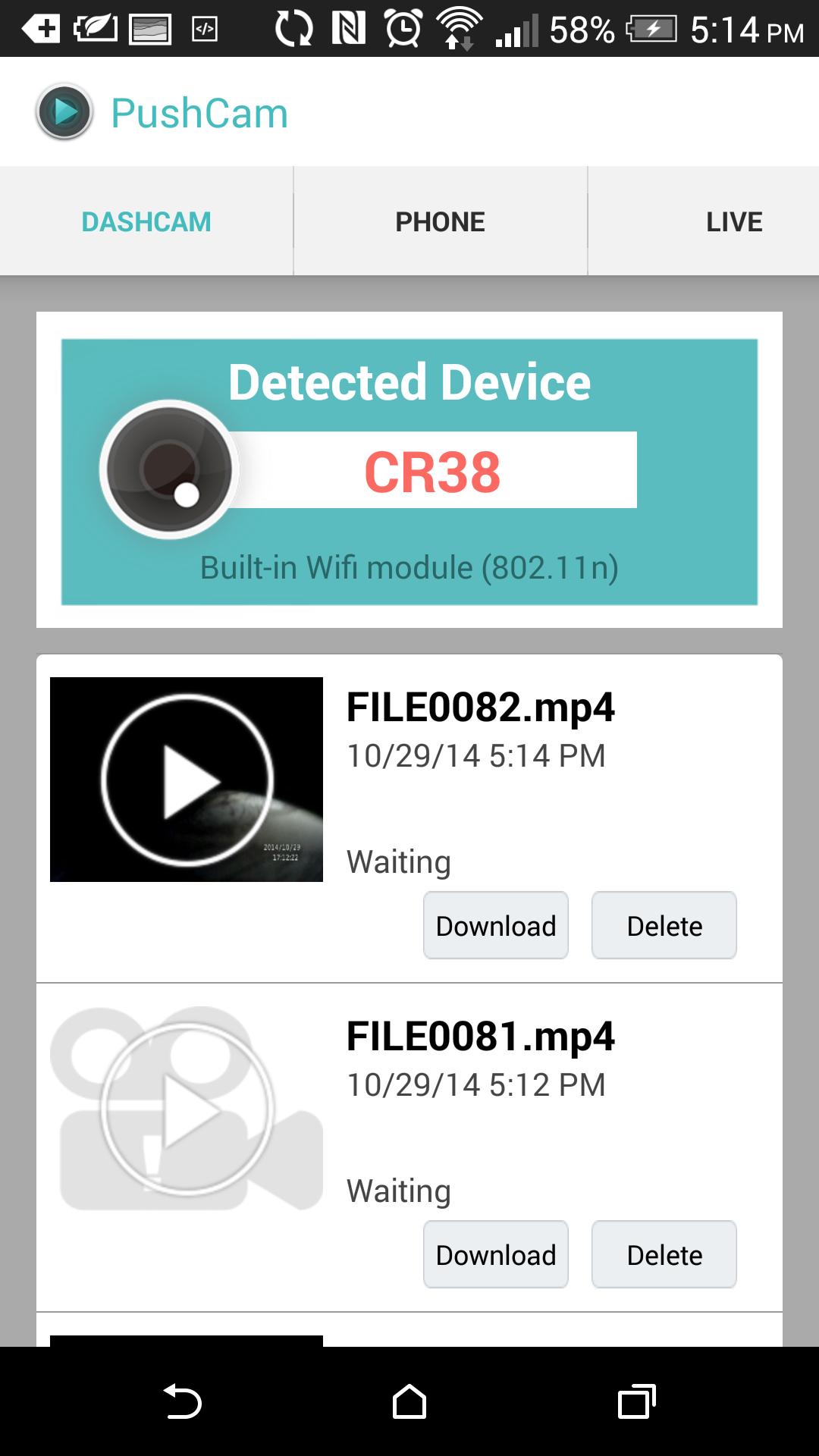Play video FILE0081.mp4
819x1456 pixels.
pos(187,1109)
